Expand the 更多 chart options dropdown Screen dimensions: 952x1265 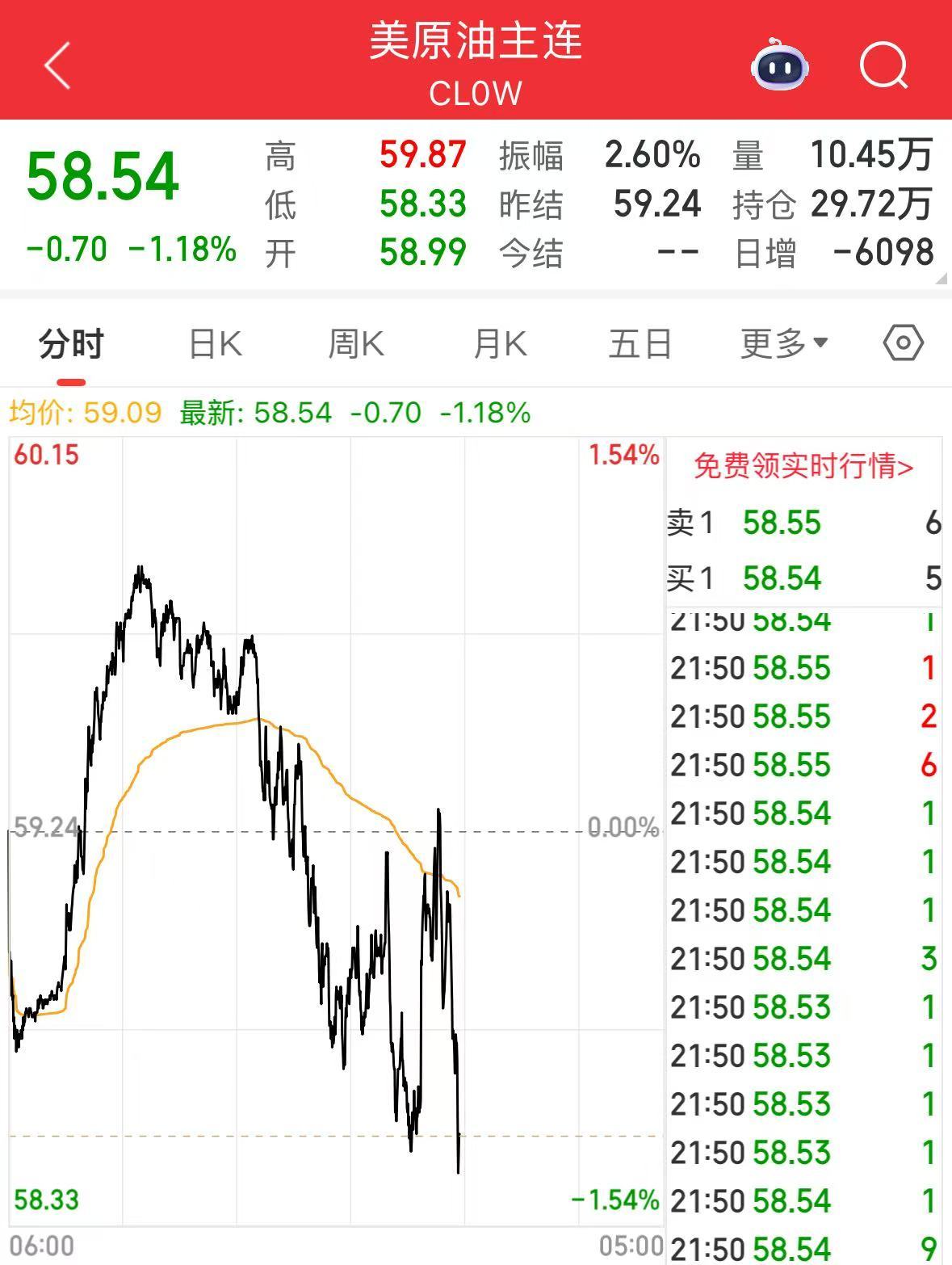click(784, 344)
